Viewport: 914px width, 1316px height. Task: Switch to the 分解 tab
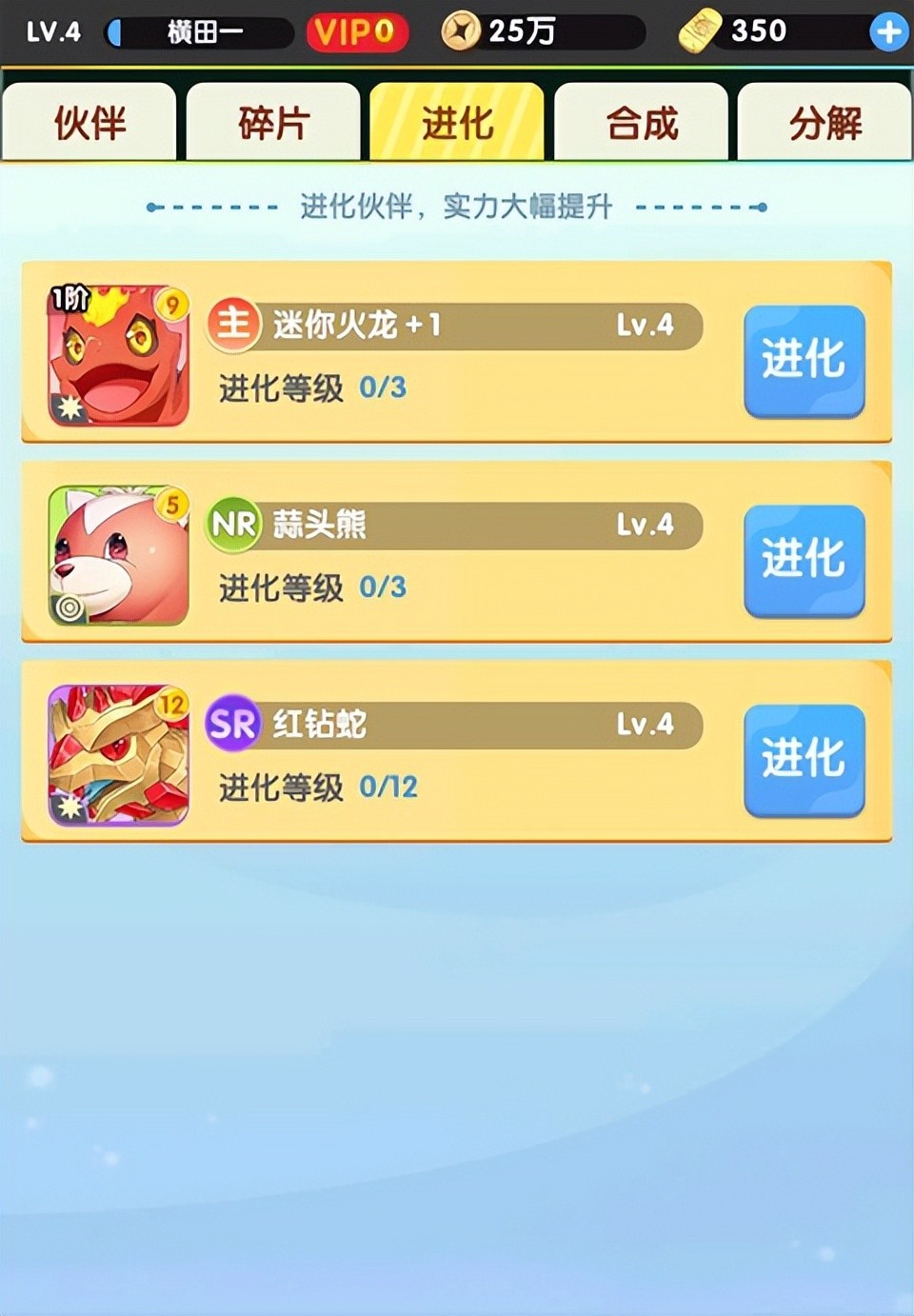pyautogui.click(x=825, y=123)
